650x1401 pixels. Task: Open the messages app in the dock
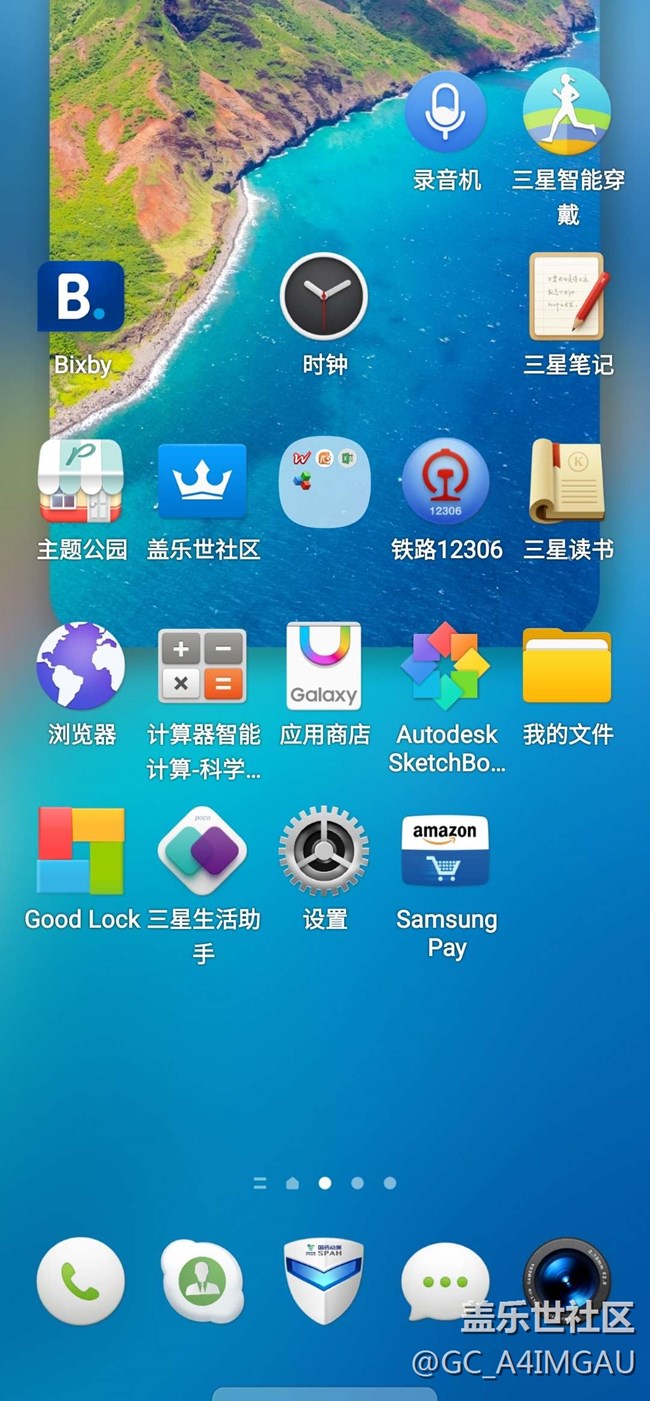pyautogui.click(x=446, y=1281)
